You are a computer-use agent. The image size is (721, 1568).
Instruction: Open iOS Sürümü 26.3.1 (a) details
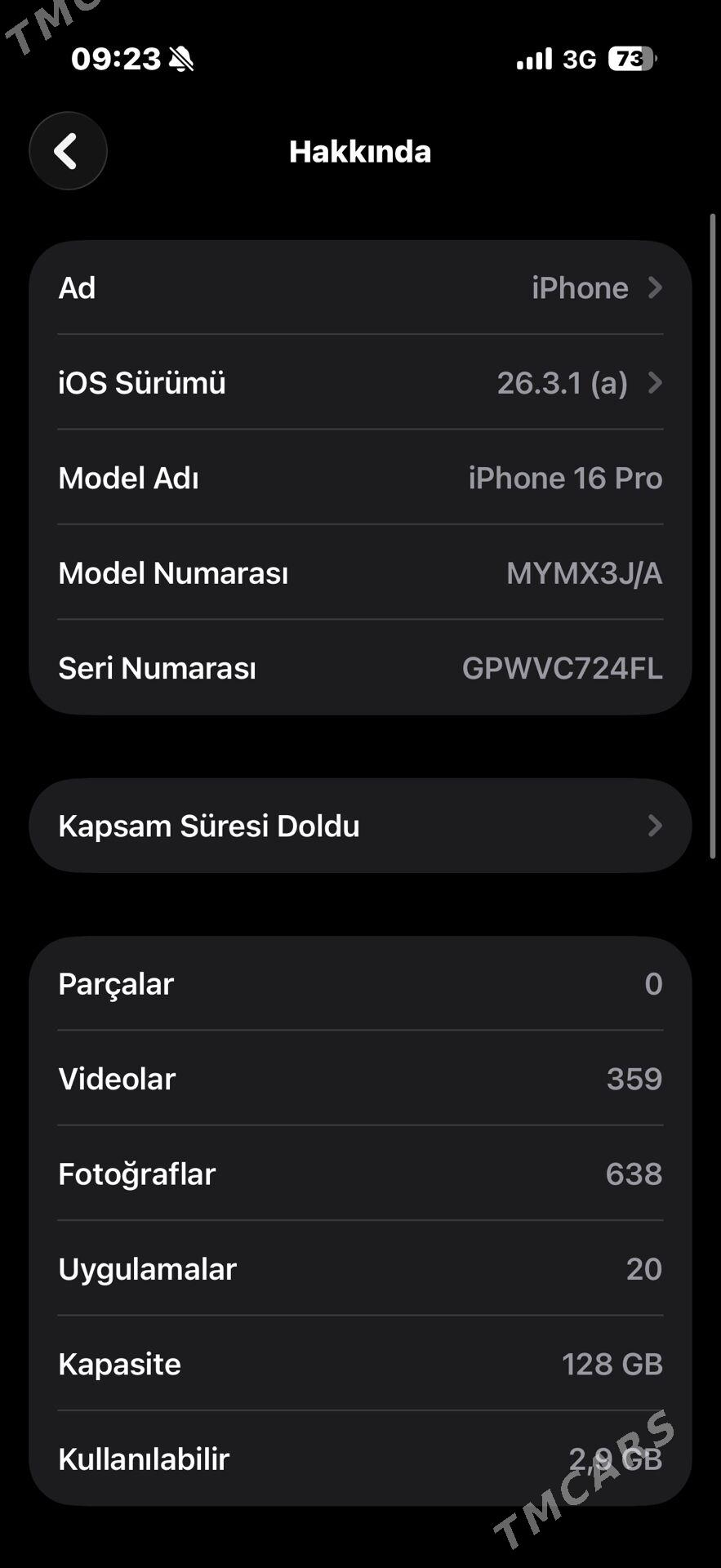(x=360, y=383)
